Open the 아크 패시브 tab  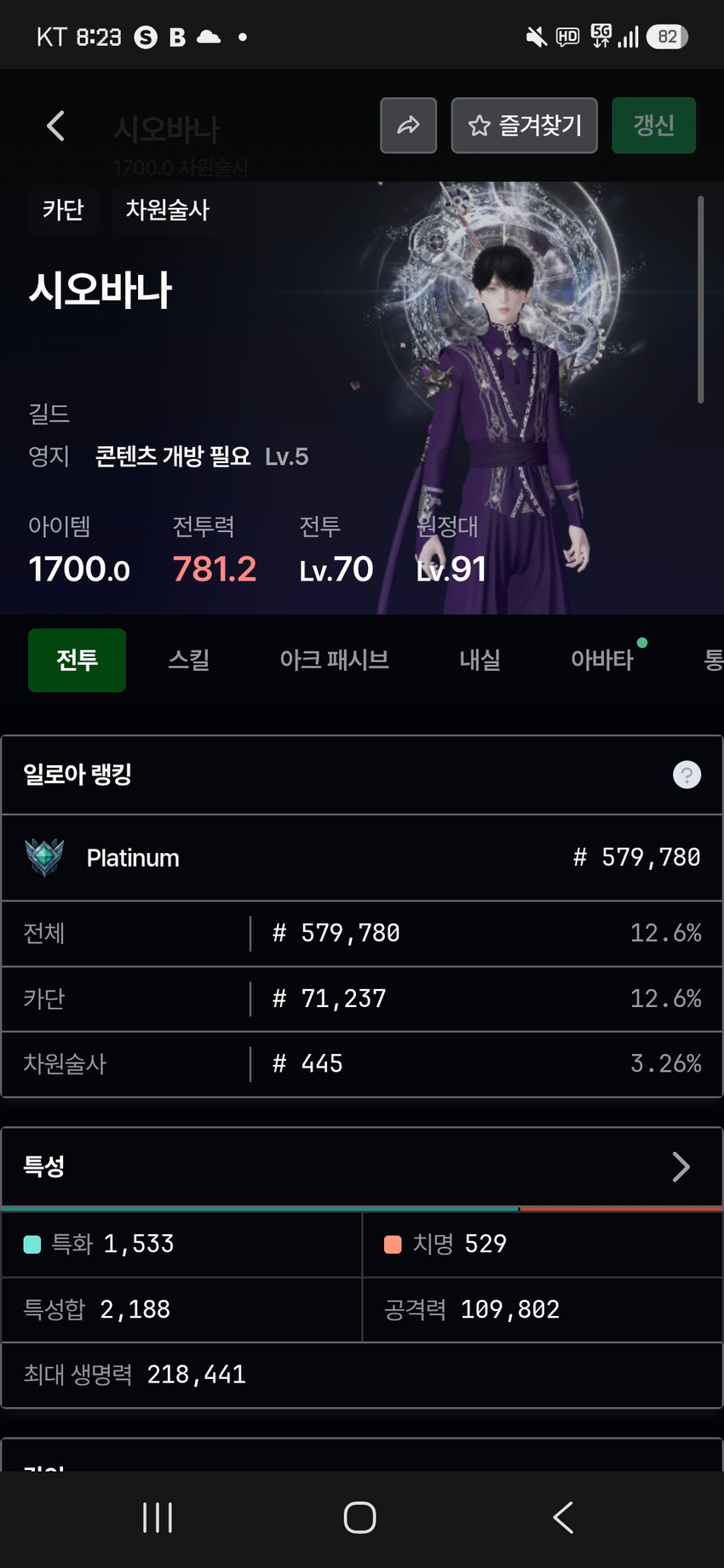pyautogui.click(x=335, y=660)
